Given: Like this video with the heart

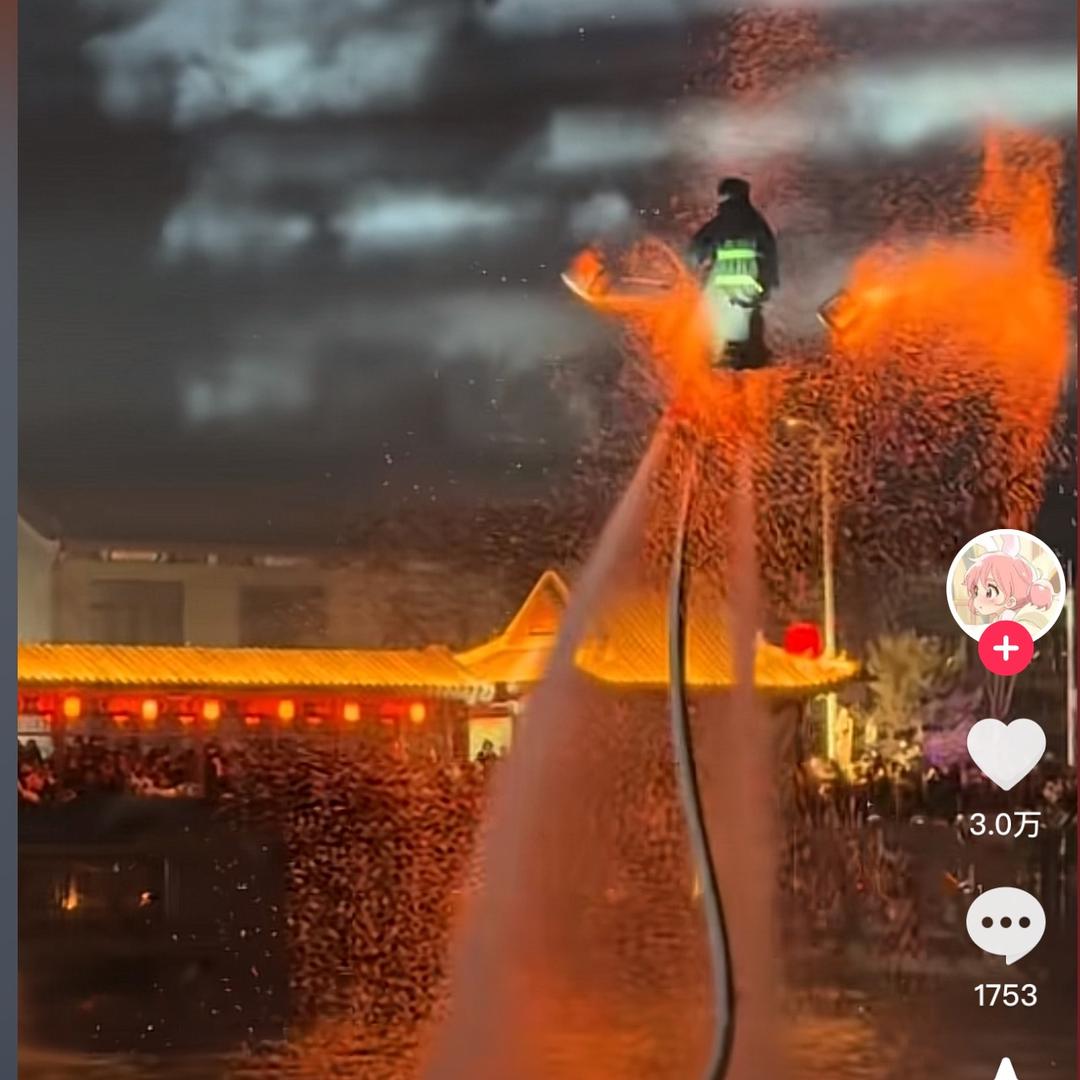Looking at the screenshot, I should coord(1005,752).
